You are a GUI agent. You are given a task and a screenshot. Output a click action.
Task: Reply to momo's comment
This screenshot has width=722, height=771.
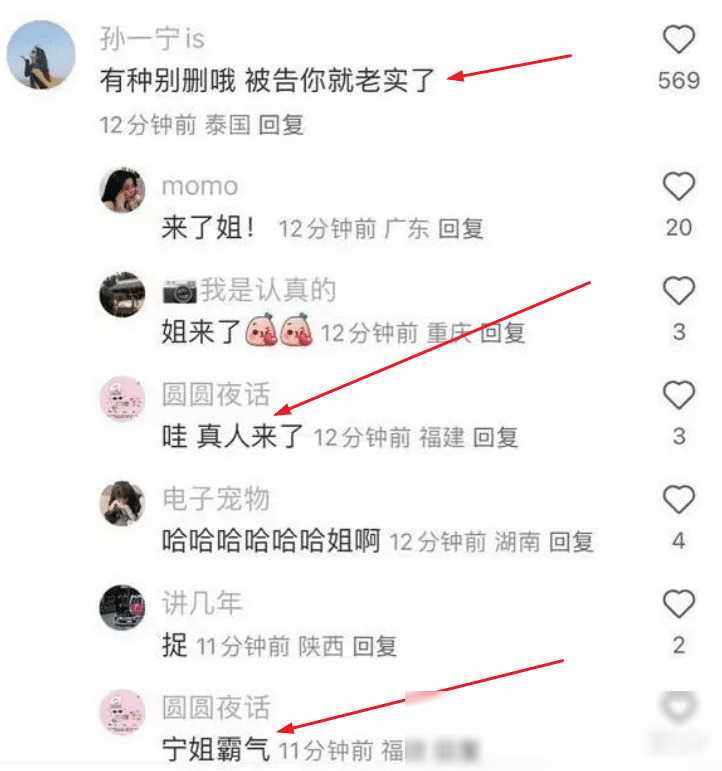click(x=460, y=228)
